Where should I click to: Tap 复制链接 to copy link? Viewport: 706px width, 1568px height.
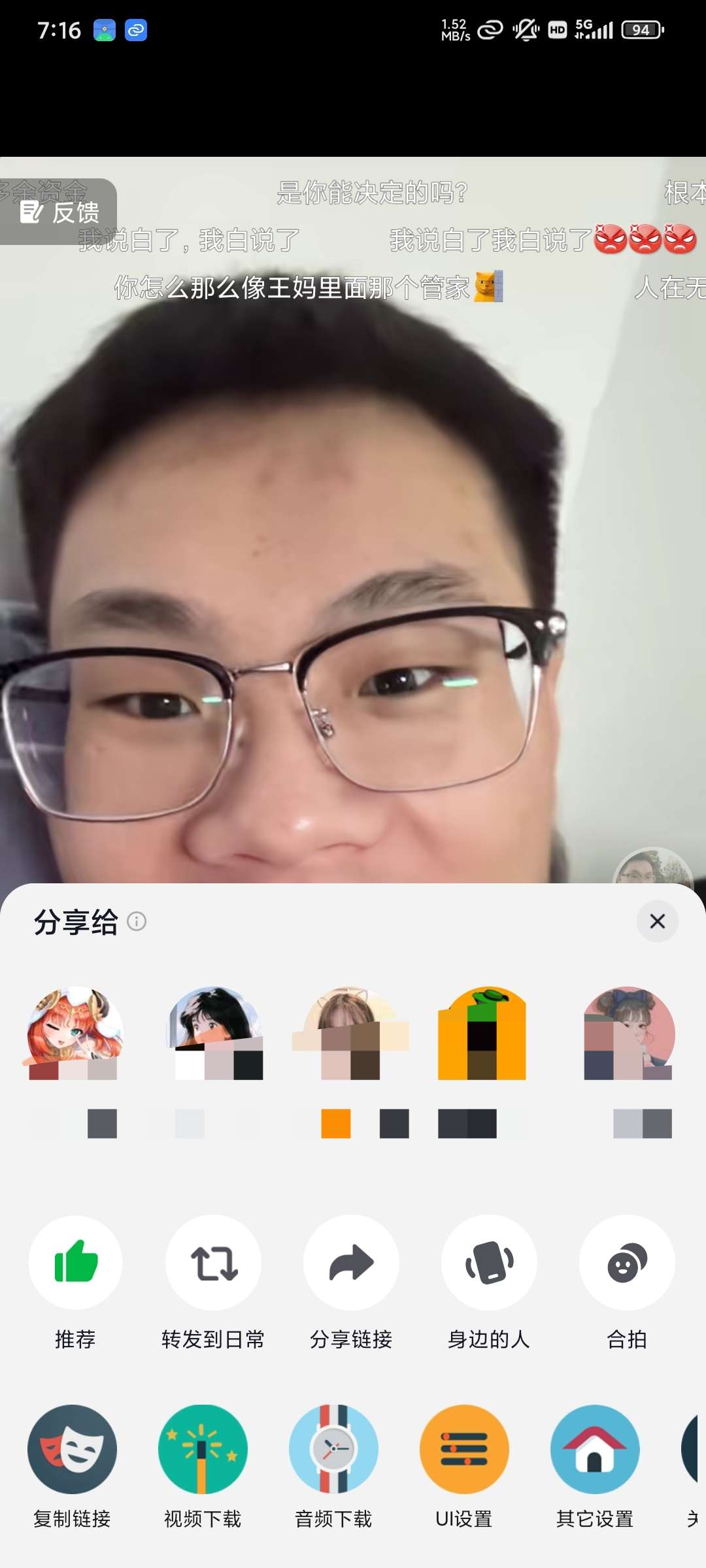pyautogui.click(x=72, y=1449)
